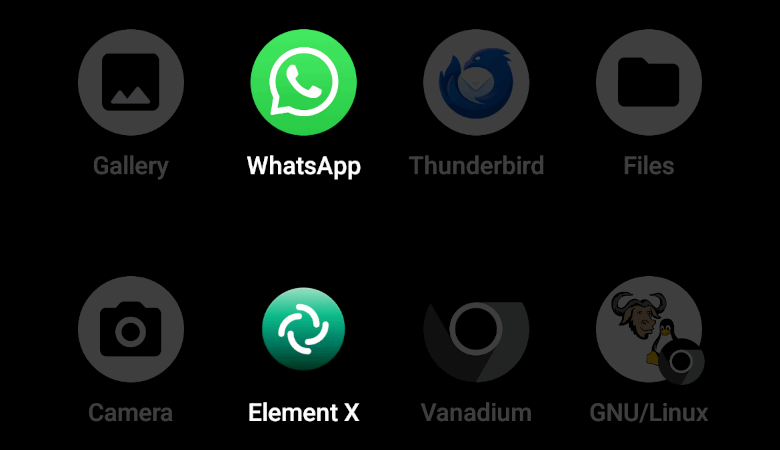This screenshot has width=780, height=450.
Task: Launch the Vanadium browser
Action: pos(476,329)
